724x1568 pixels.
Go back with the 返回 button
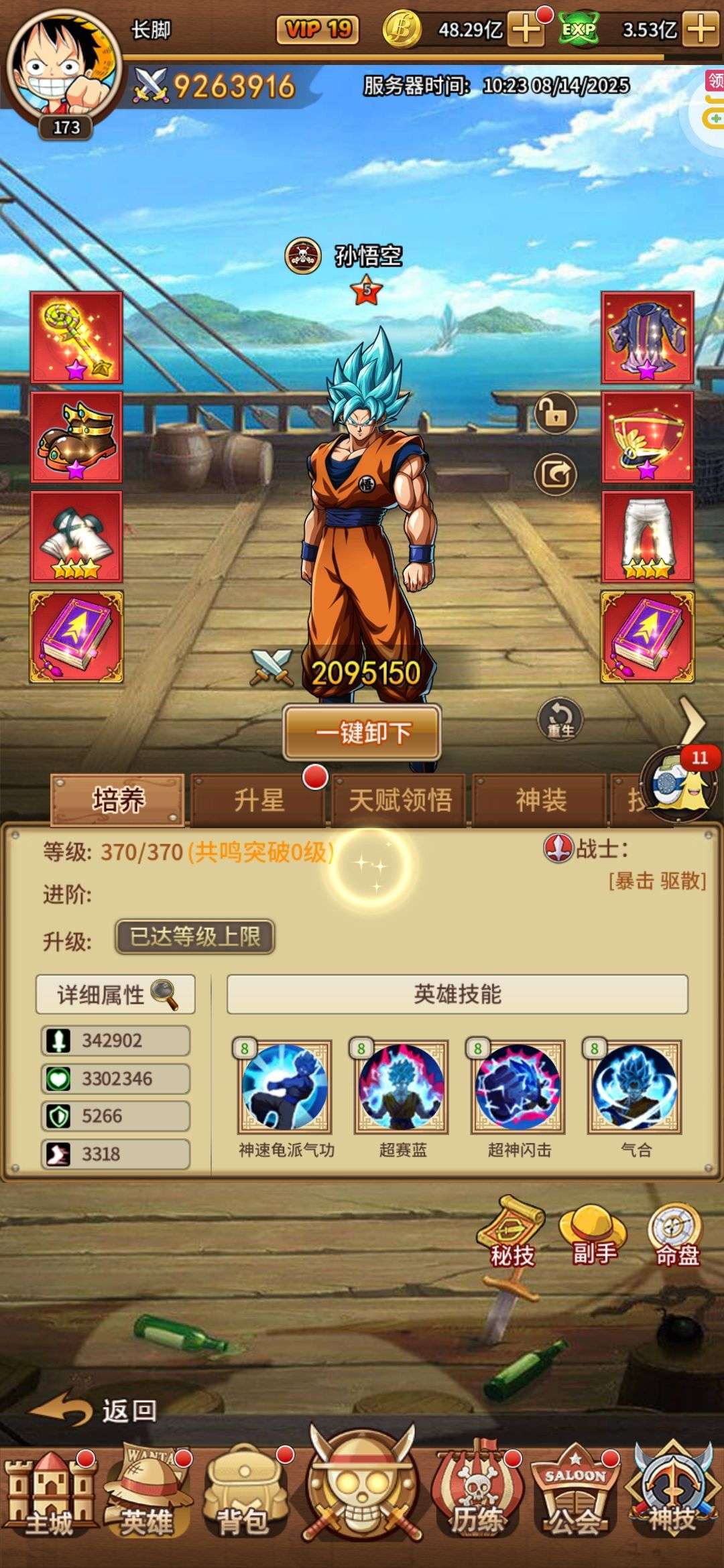94,1410
